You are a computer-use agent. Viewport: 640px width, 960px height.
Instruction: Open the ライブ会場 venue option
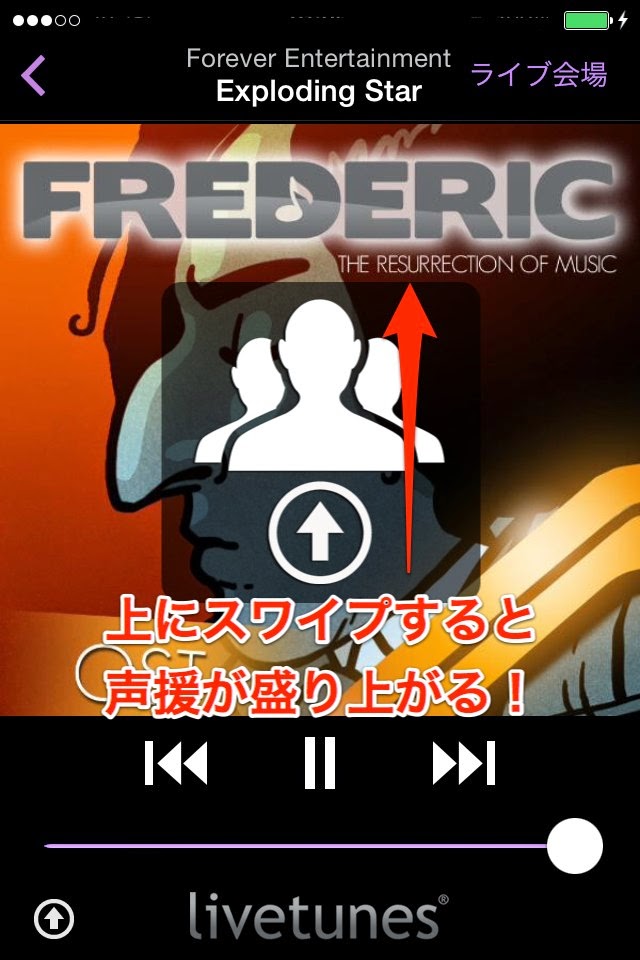coord(538,75)
